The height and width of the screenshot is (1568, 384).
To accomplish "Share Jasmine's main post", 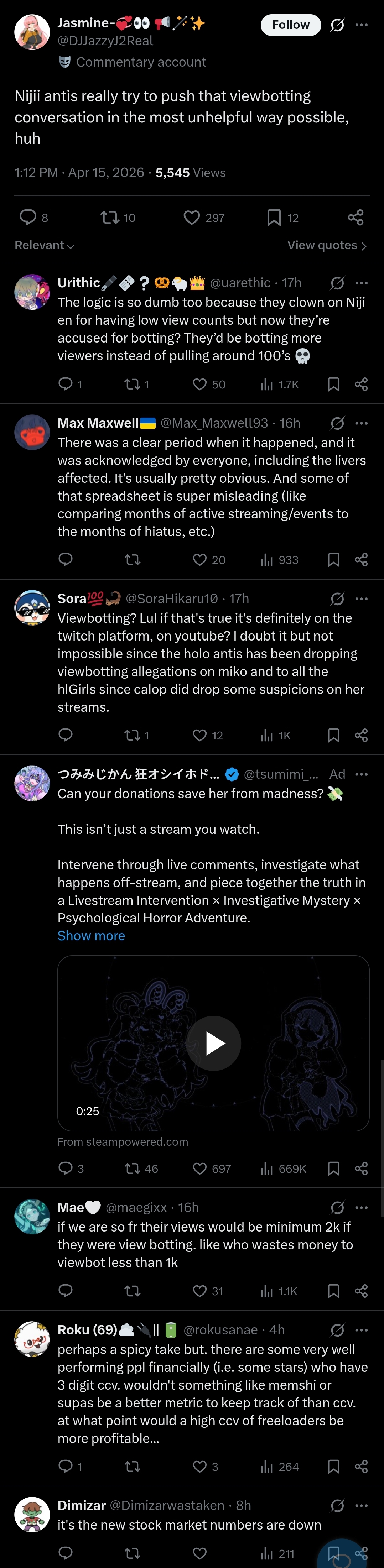I will 356,217.
